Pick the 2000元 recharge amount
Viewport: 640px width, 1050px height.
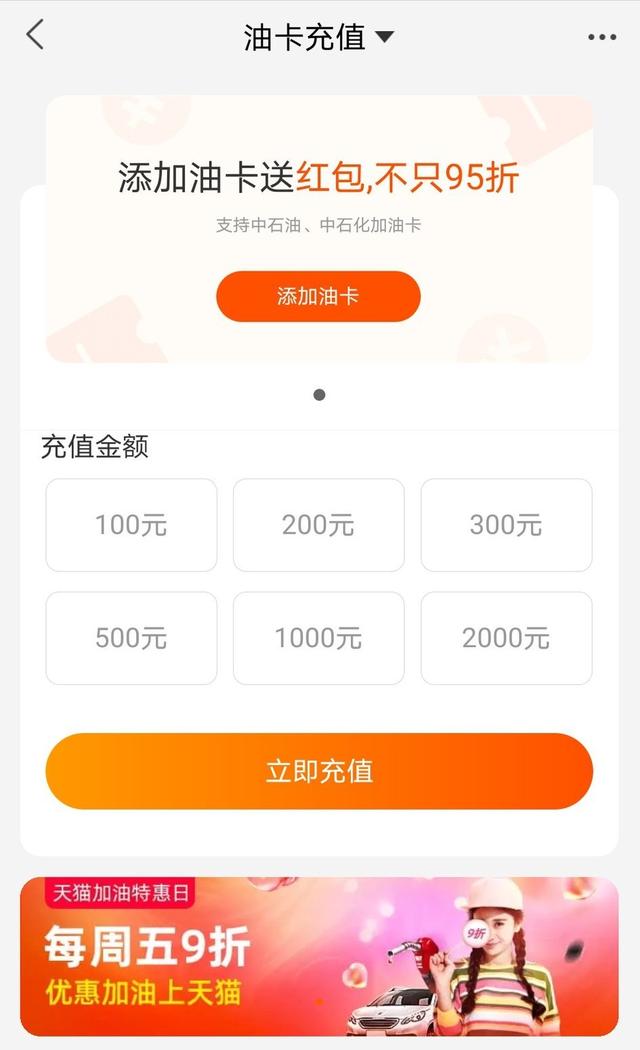[506, 638]
